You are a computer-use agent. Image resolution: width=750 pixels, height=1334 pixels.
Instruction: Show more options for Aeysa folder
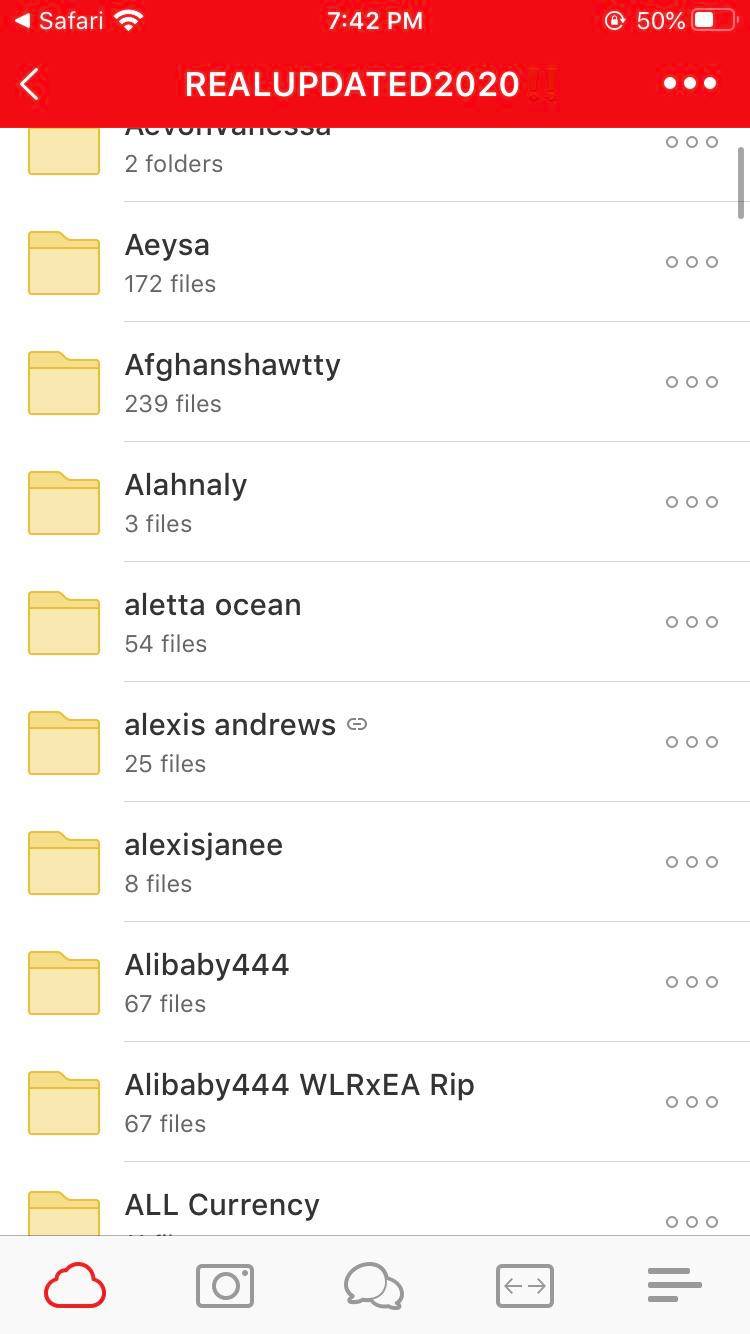[692, 262]
